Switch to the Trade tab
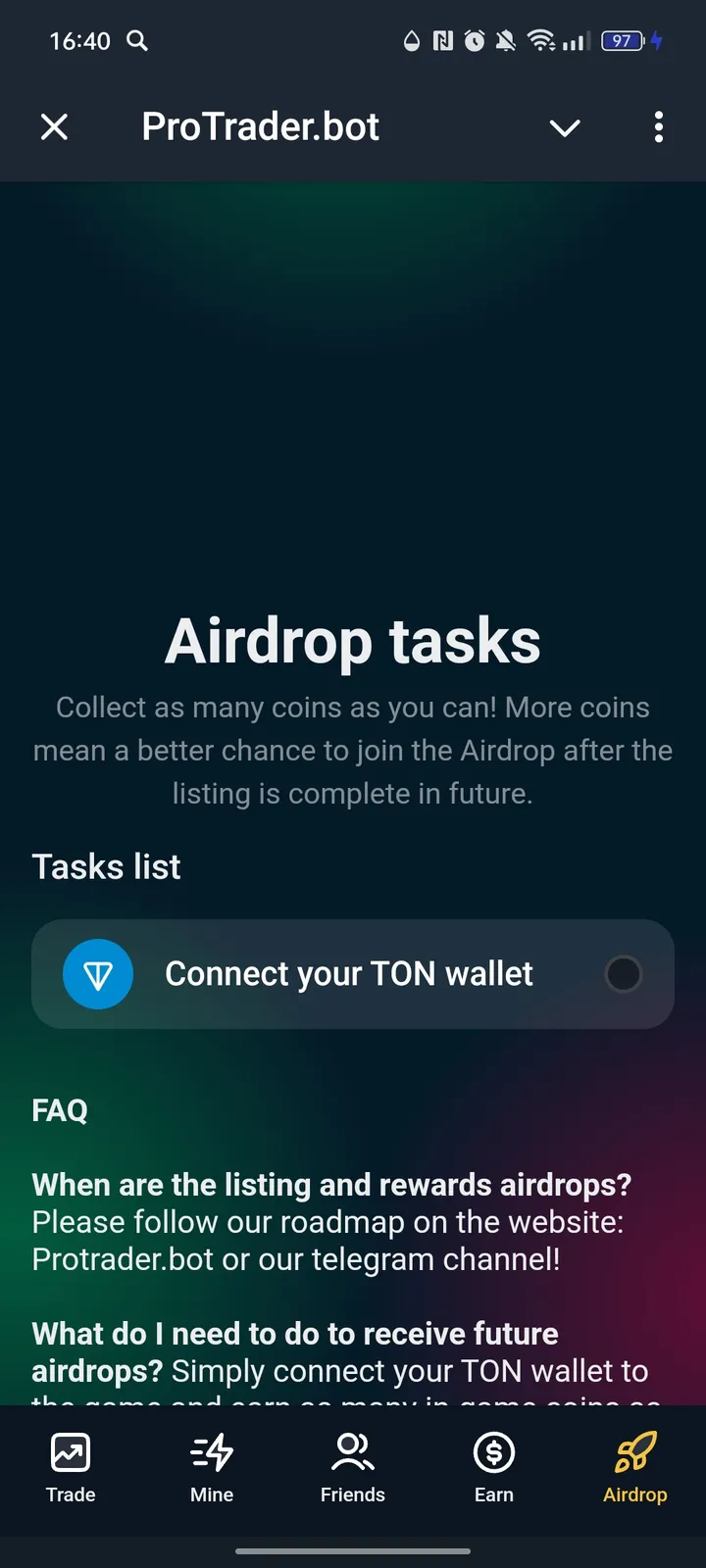Image resolution: width=706 pixels, height=1568 pixels. click(x=71, y=1467)
